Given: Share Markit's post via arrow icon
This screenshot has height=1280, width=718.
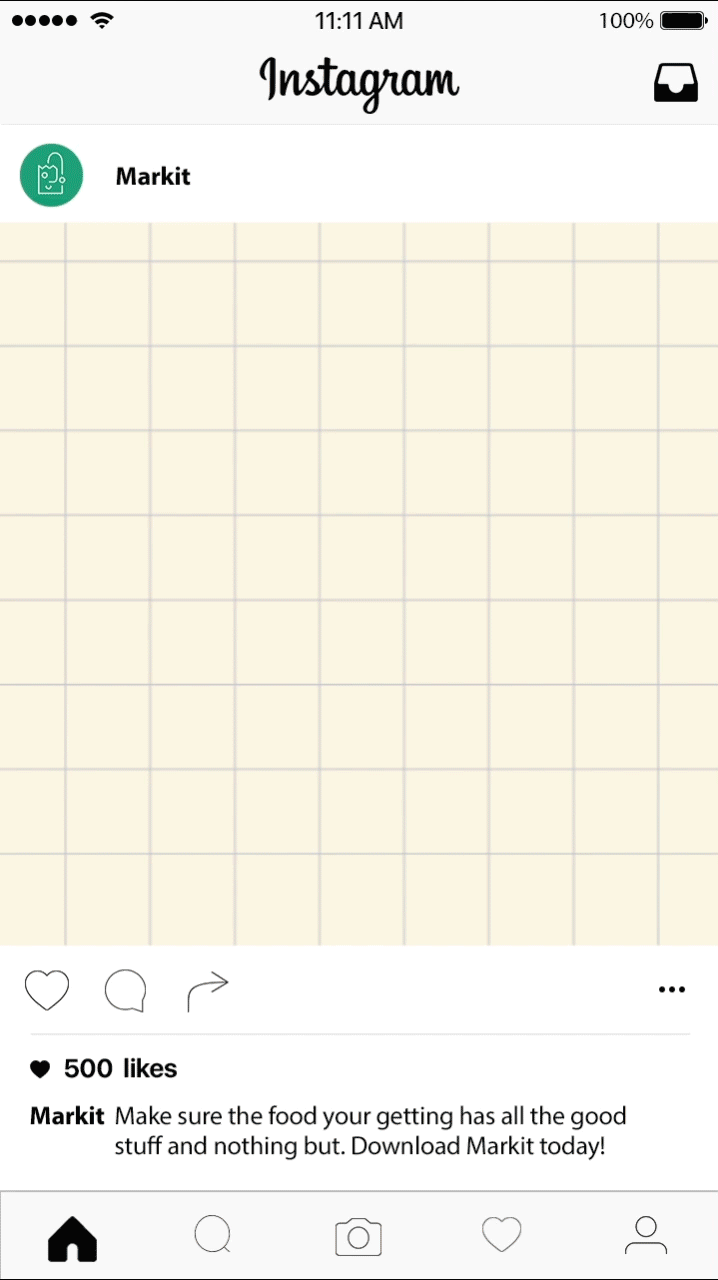Looking at the screenshot, I should coord(207,990).
